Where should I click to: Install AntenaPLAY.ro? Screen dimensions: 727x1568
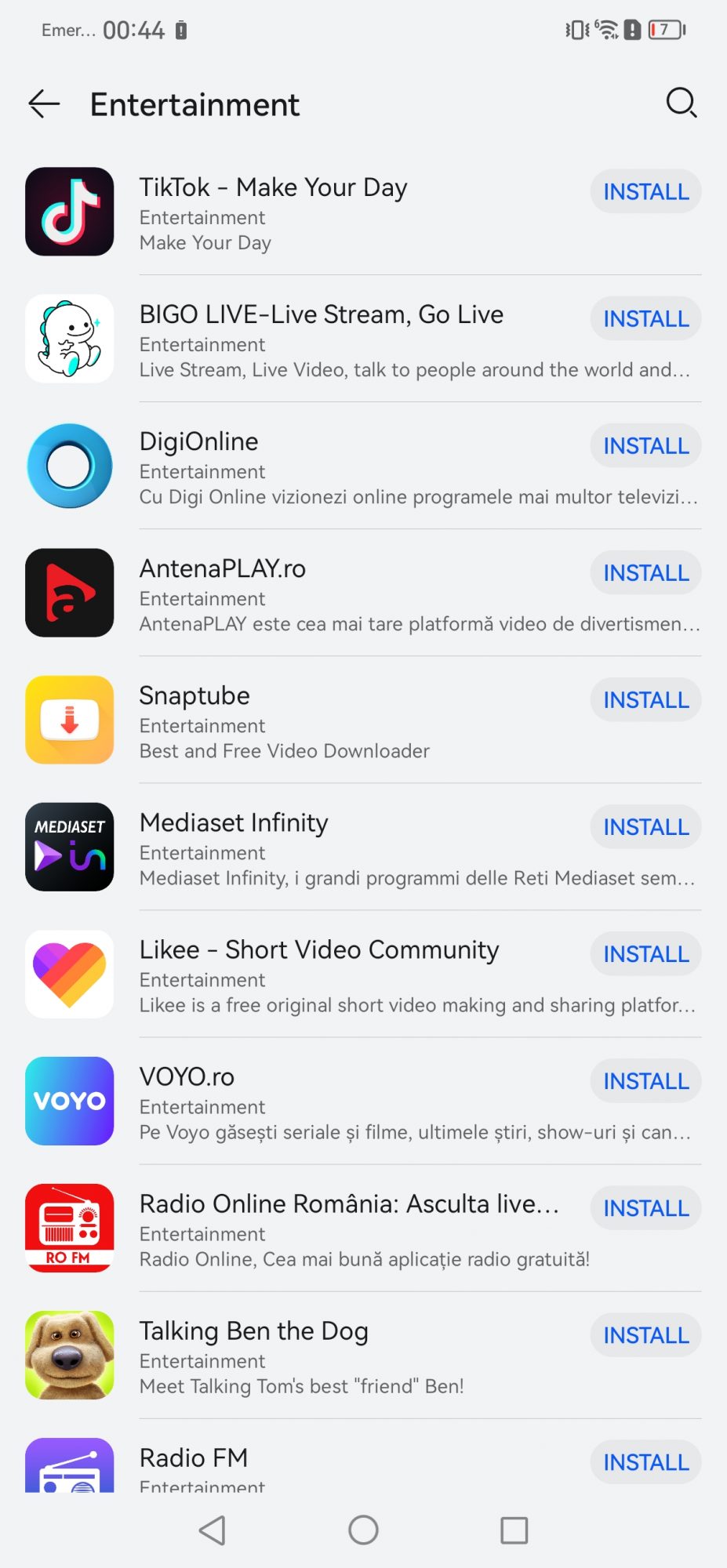tap(645, 572)
